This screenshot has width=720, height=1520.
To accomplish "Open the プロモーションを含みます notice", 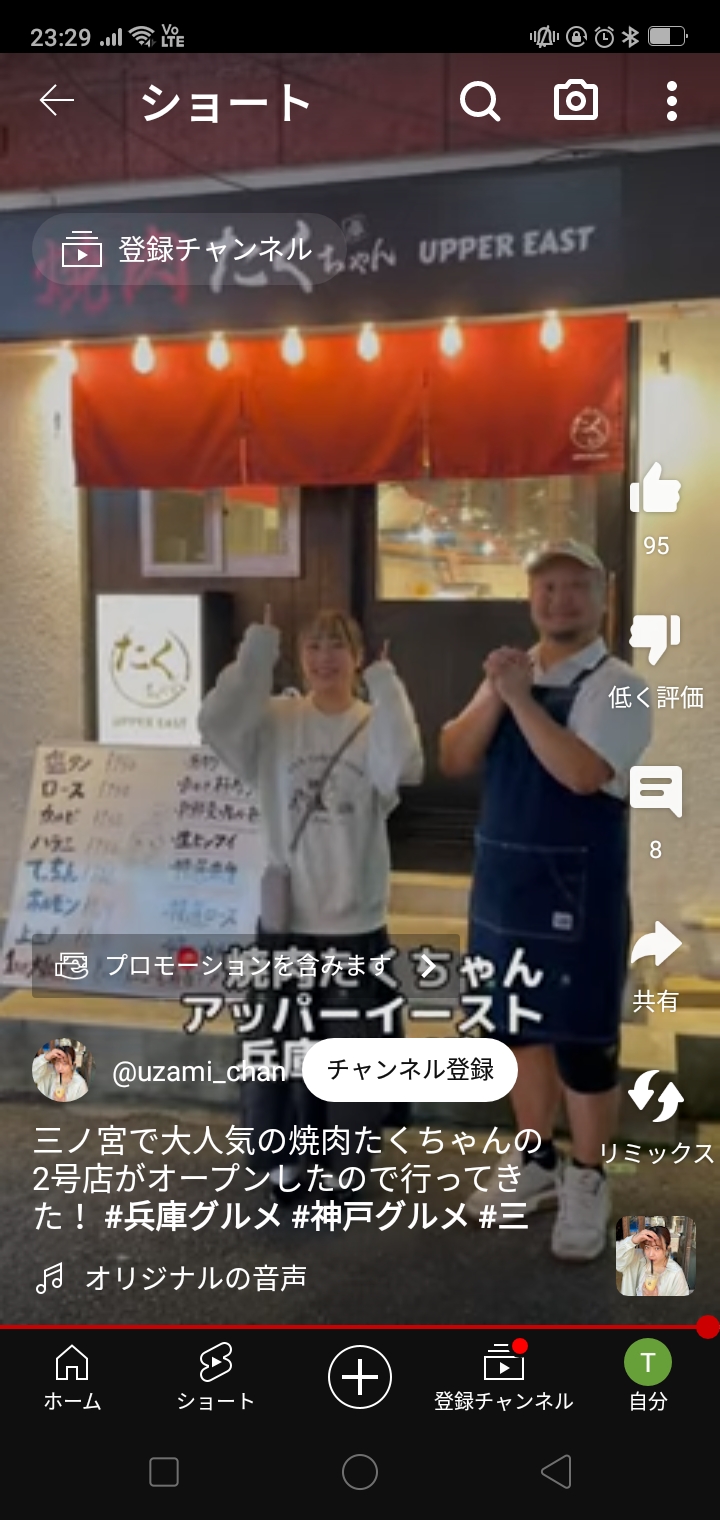I will click(245, 966).
